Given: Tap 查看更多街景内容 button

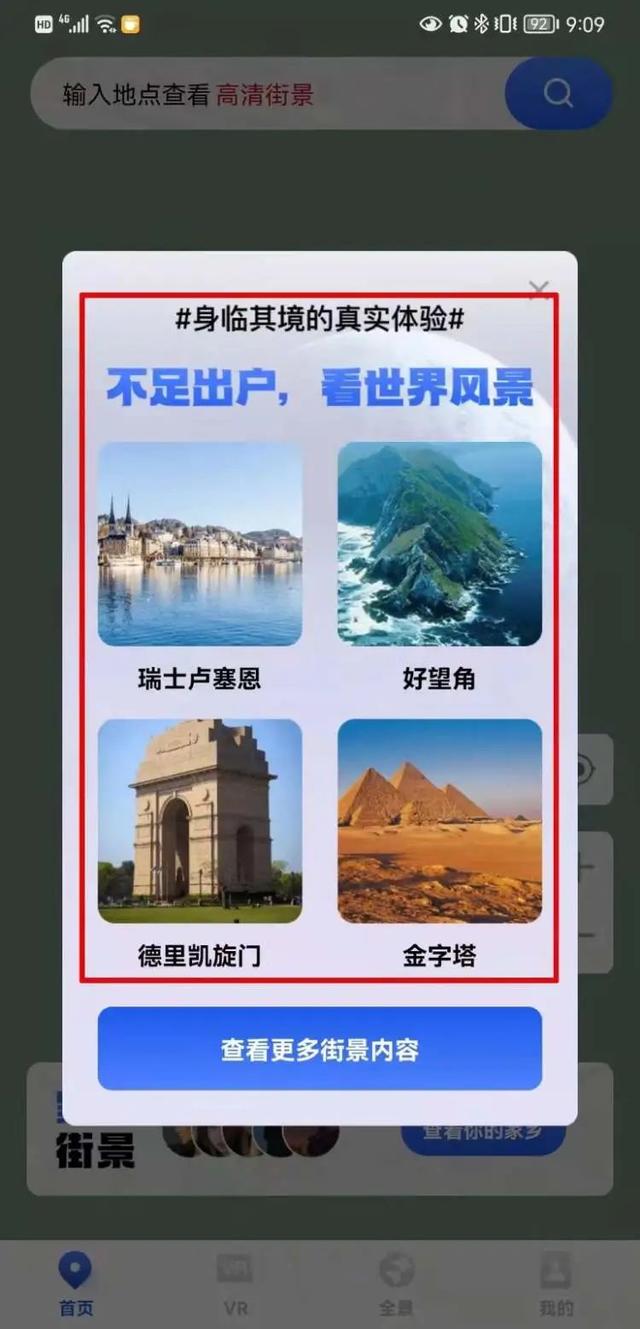Looking at the screenshot, I should click(320, 1049).
